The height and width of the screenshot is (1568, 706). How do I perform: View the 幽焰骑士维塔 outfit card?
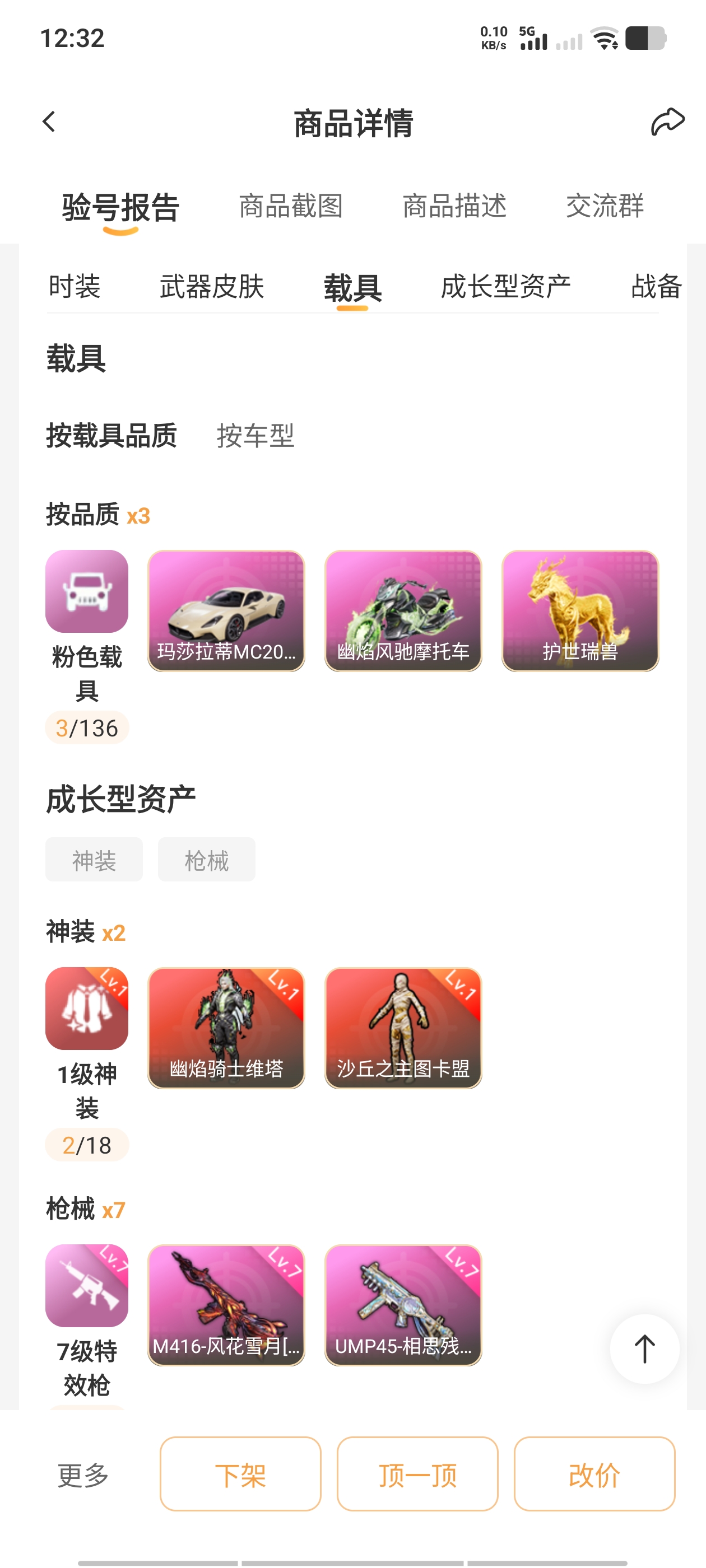click(x=226, y=1028)
